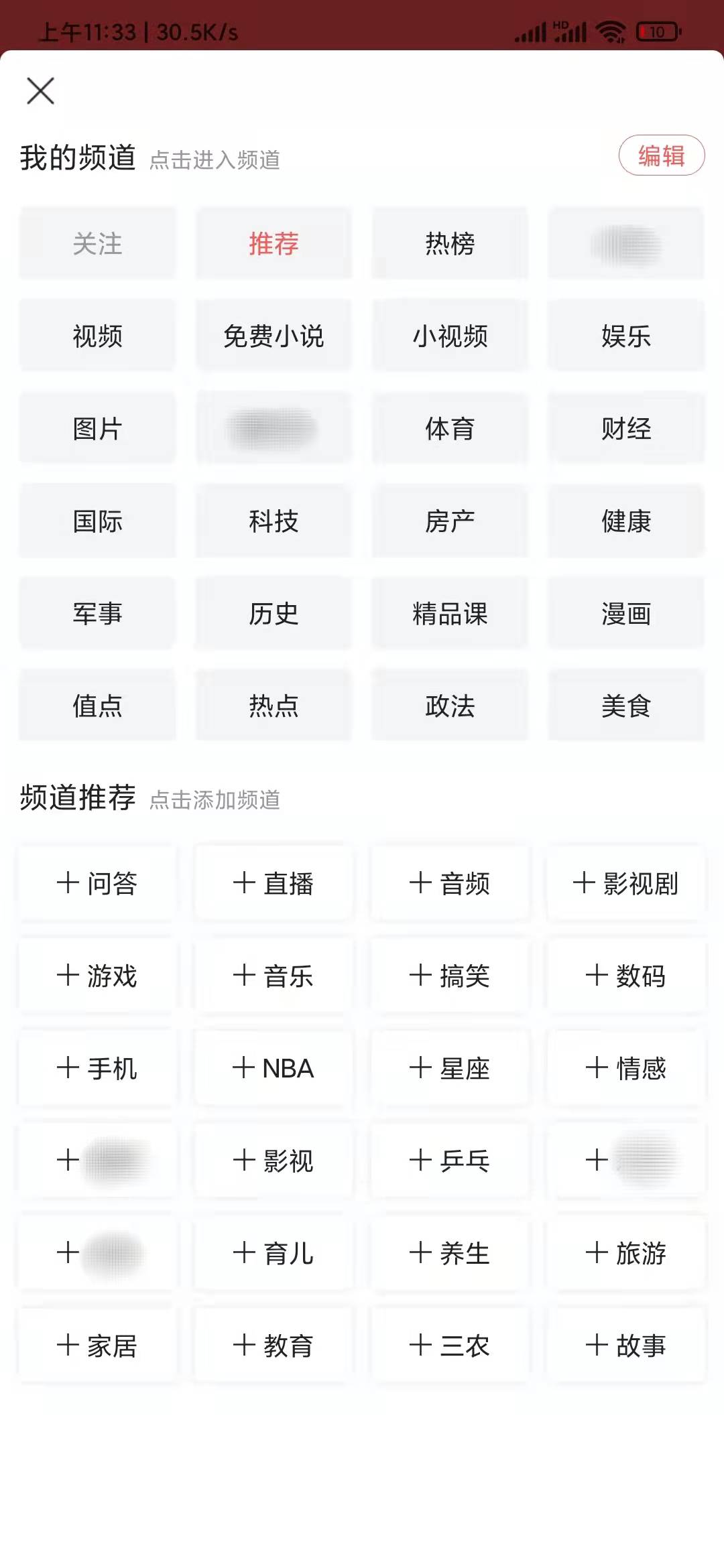Open the 免费小说 channel
The height and width of the screenshot is (1568, 724).
(274, 337)
